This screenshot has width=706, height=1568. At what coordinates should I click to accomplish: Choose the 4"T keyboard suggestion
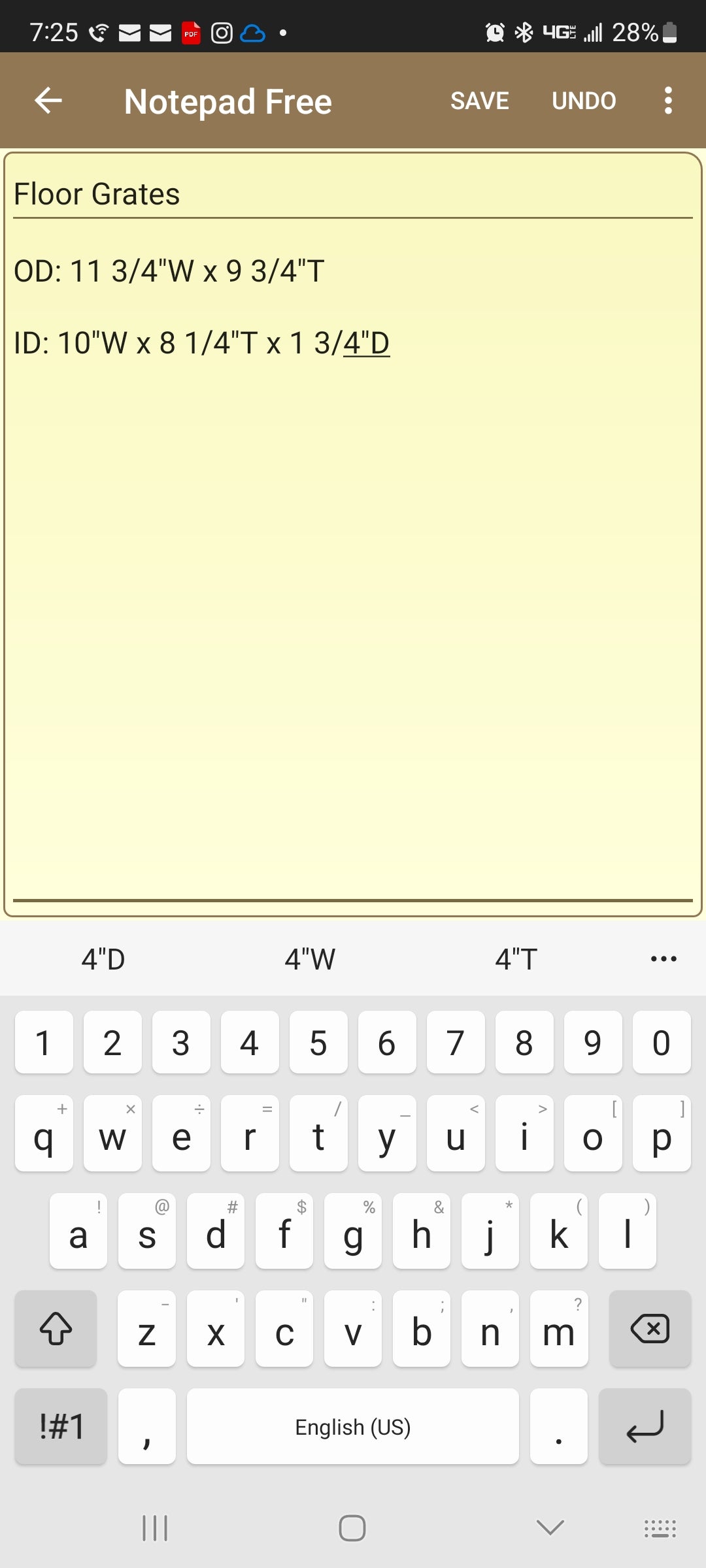tap(516, 959)
